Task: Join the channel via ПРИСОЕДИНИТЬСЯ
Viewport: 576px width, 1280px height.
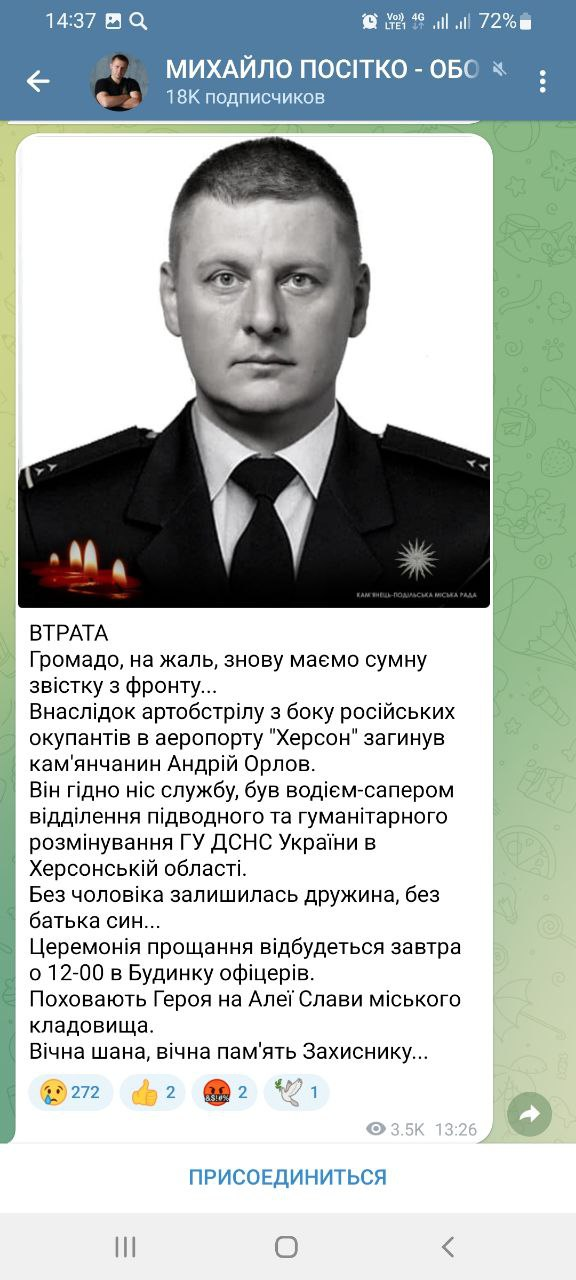Action: (x=288, y=1177)
